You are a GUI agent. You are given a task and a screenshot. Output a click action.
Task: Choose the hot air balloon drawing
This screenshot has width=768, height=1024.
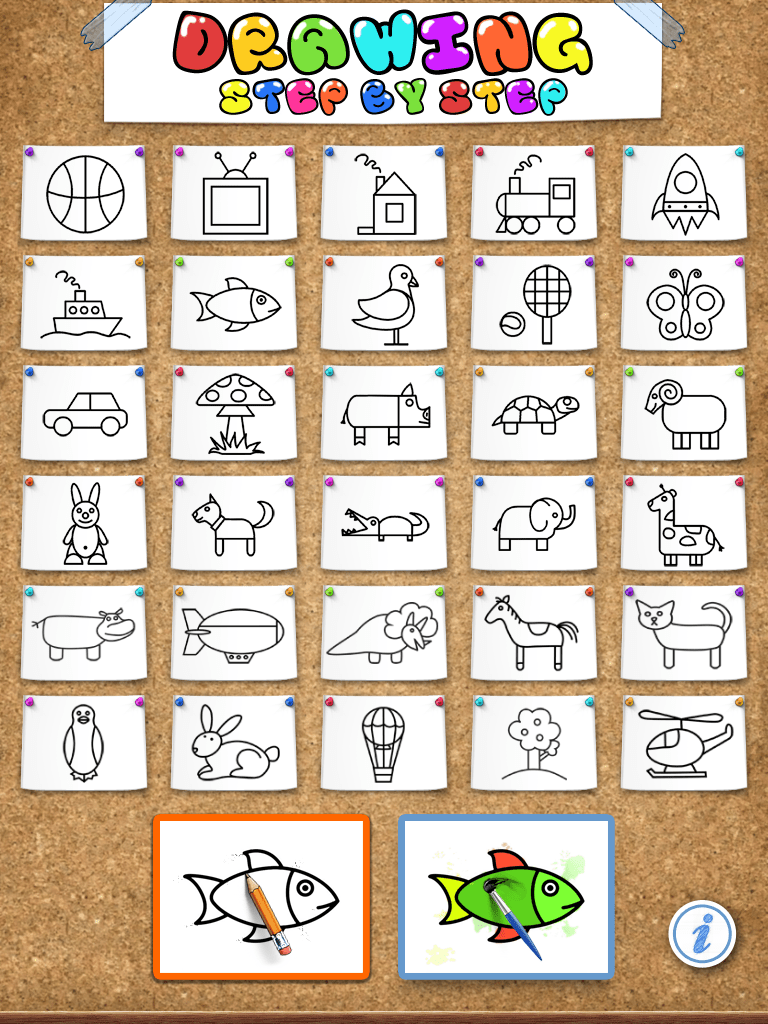pyautogui.click(x=384, y=743)
